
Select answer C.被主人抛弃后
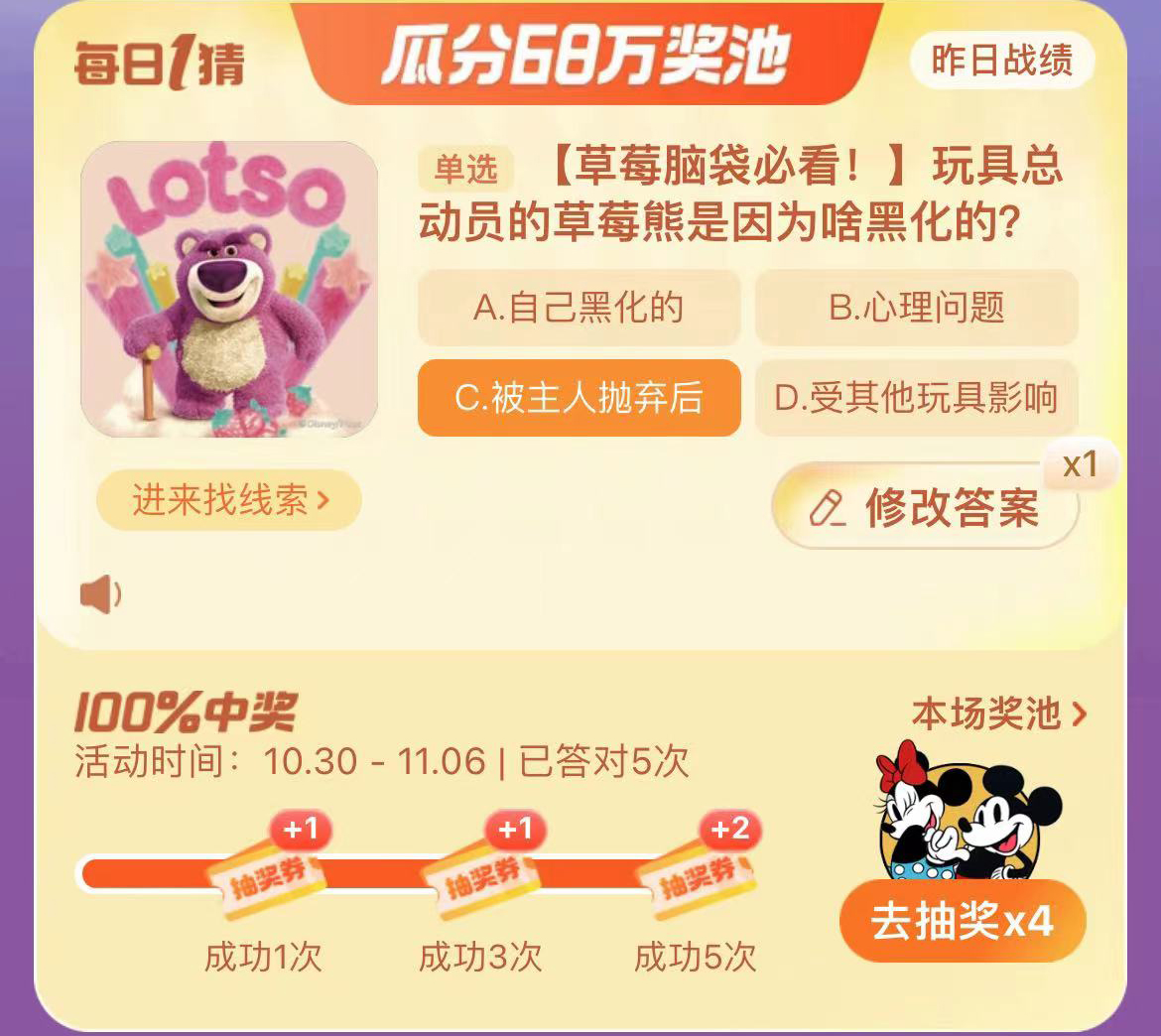[x=579, y=398]
